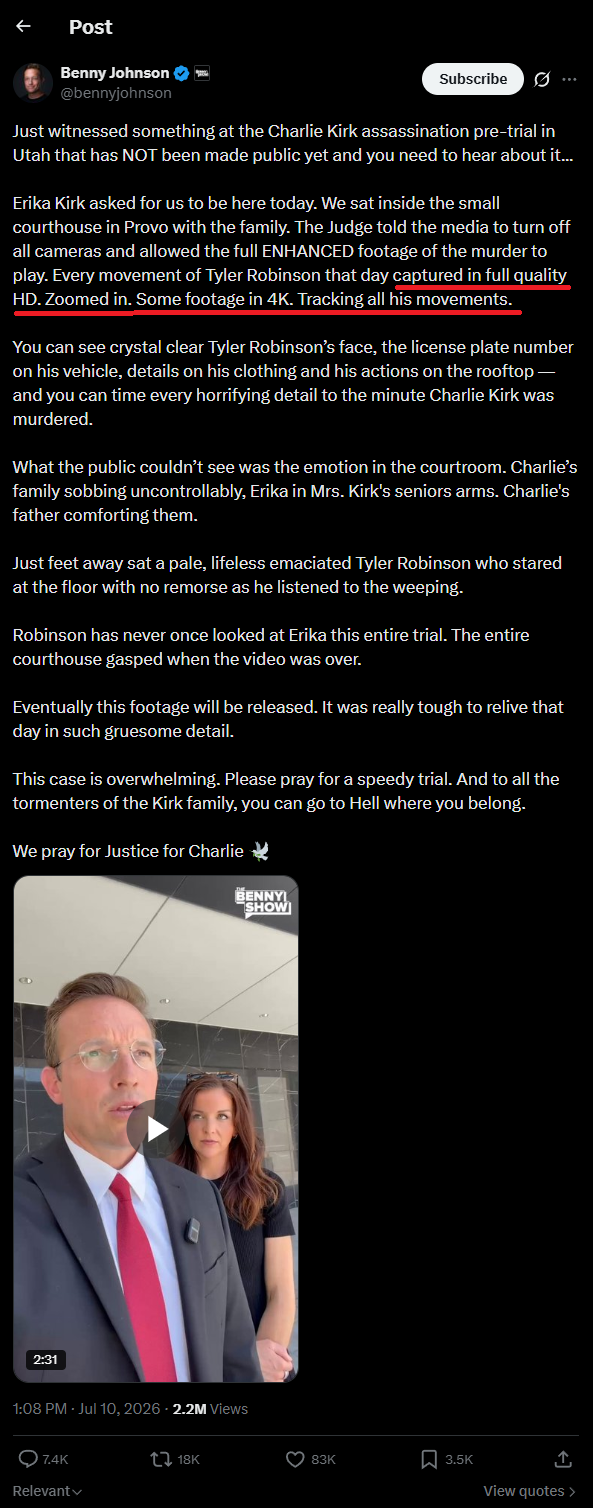Go back using the top arrow

coord(23,27)
